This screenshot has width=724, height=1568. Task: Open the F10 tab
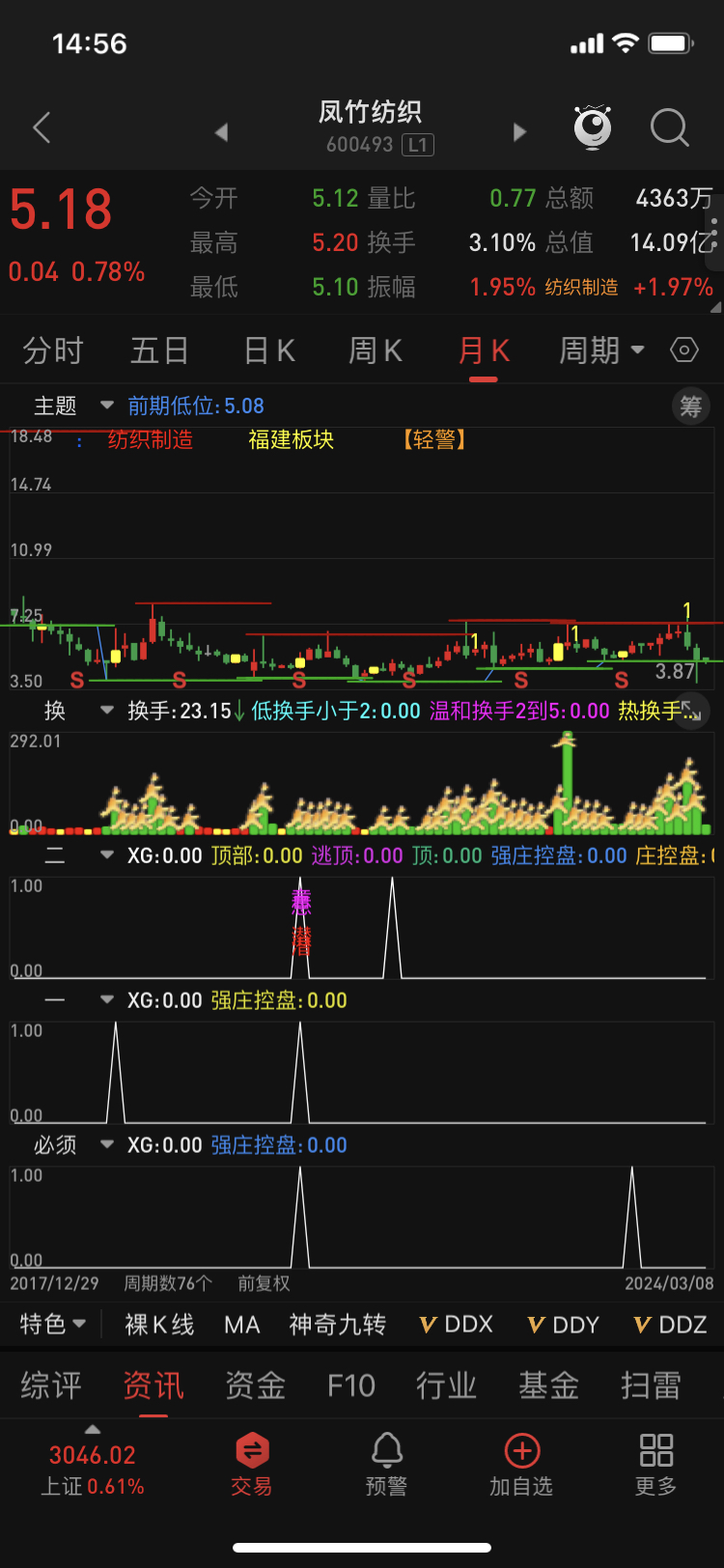351,1386
